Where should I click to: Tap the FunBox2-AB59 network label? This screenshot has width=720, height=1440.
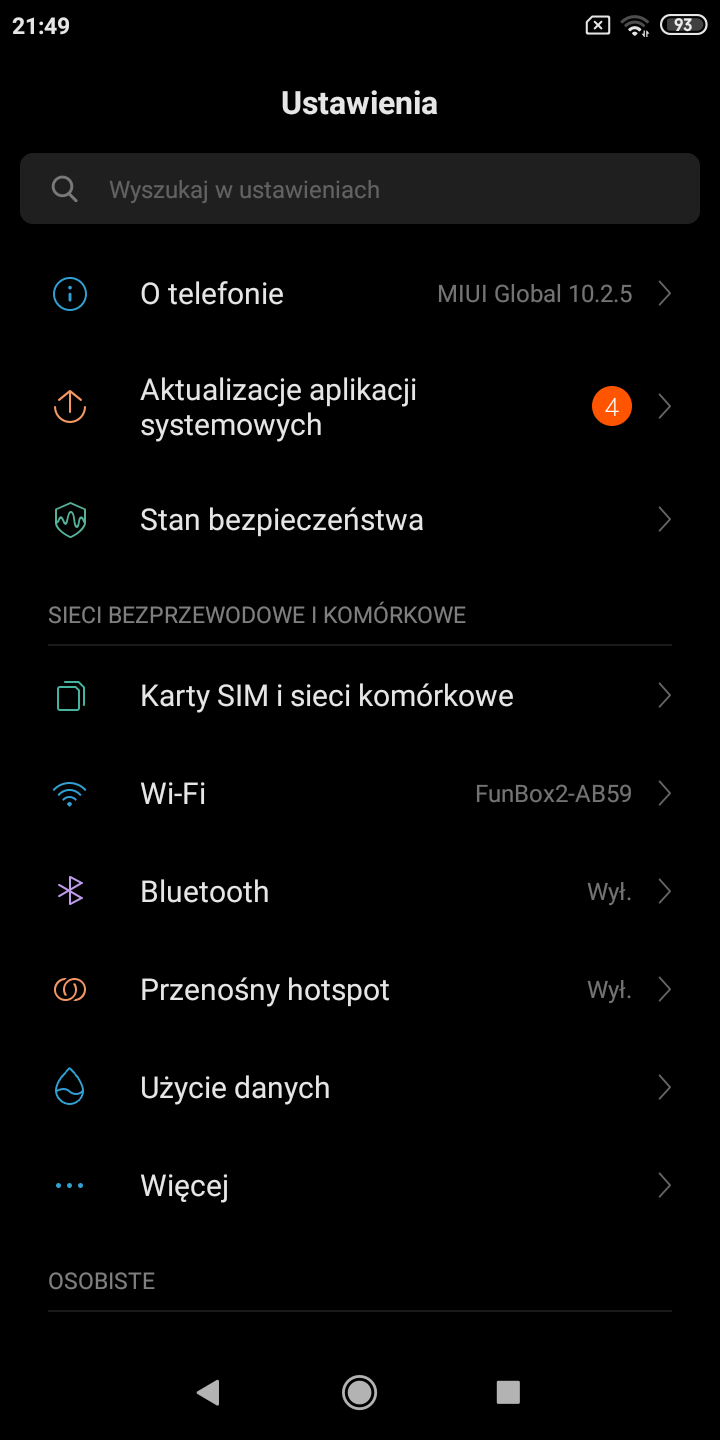(554, 793)
